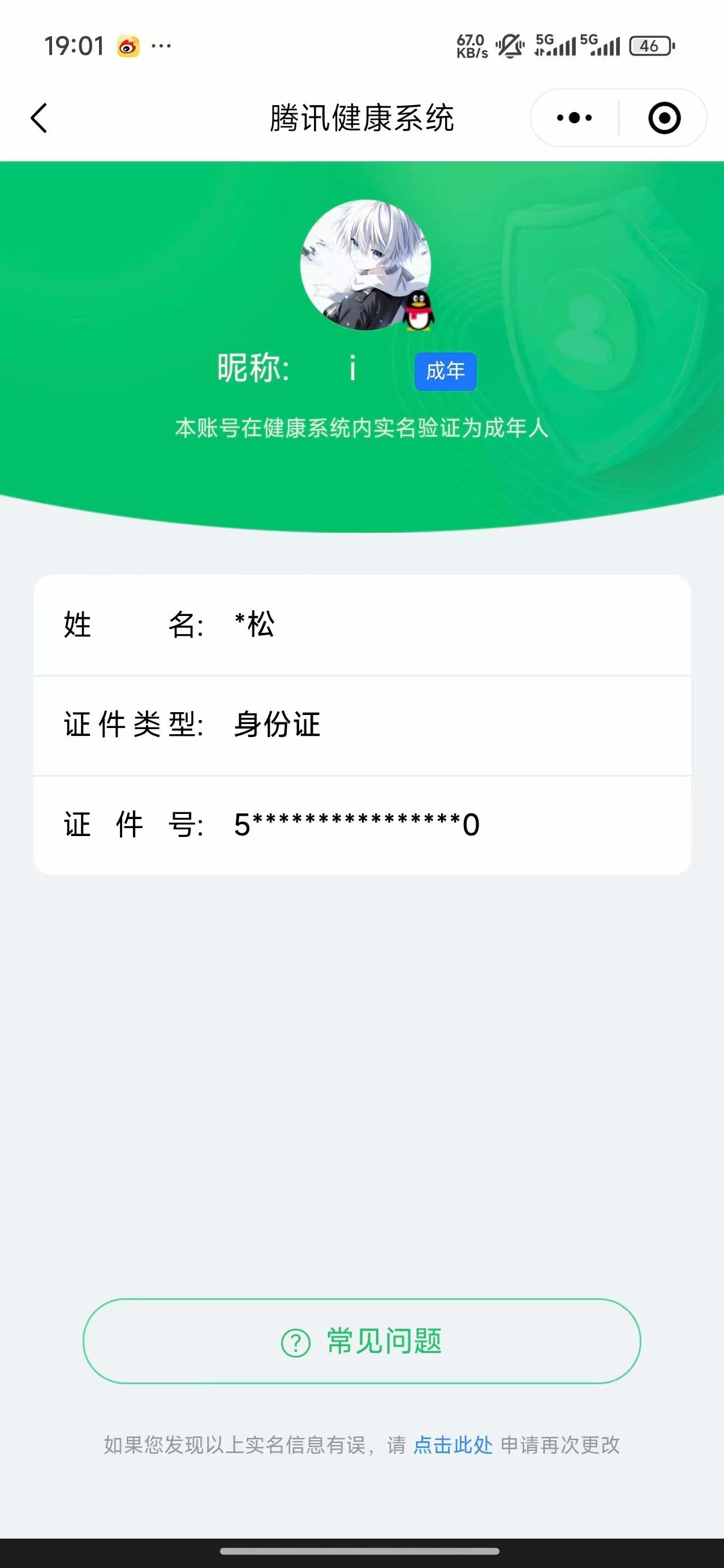Open 常见问题 FAQ button

point(361,1341)
